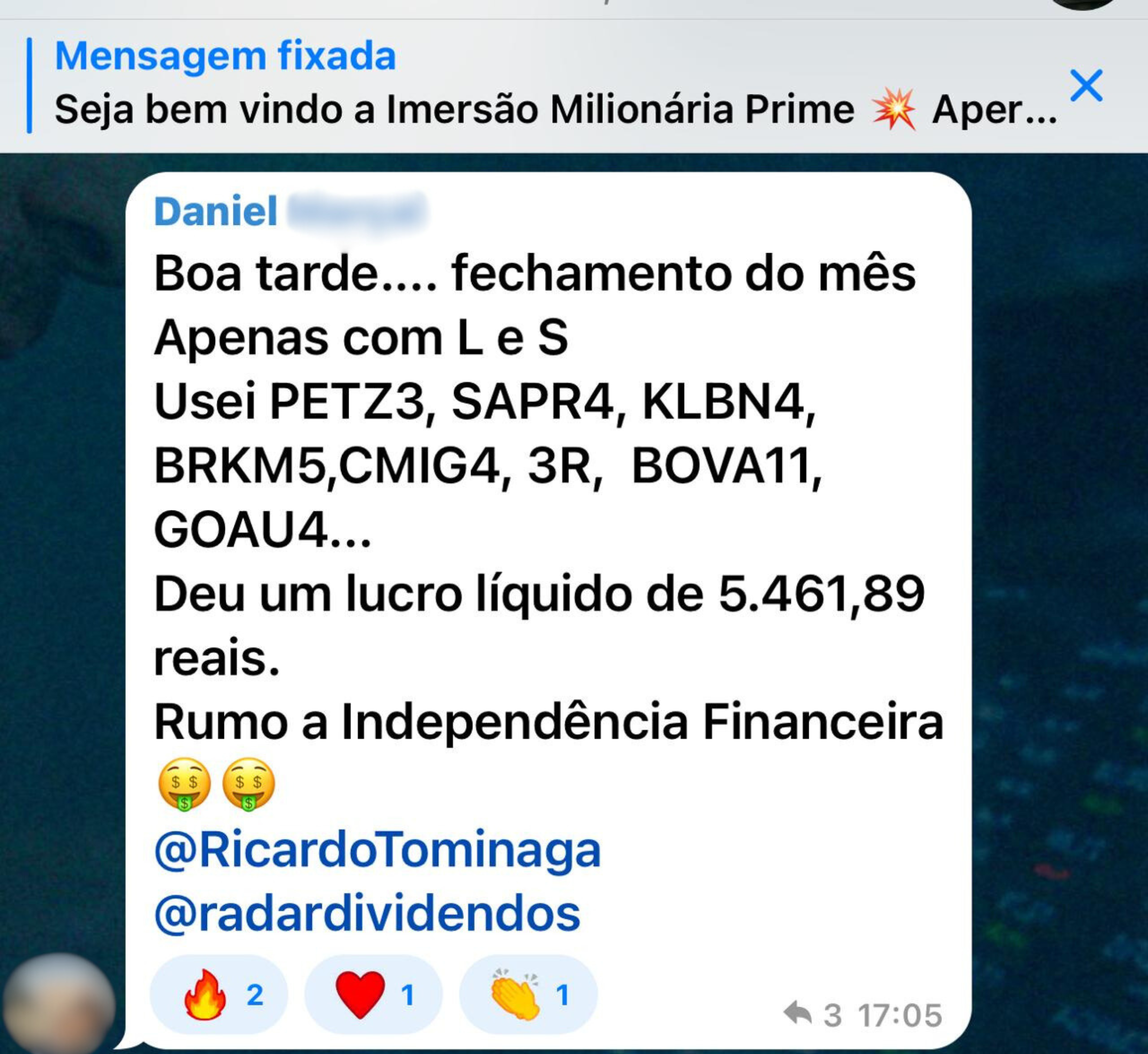React with the clapping hands
1148x1054 pixels.
[x=528, y=995]
